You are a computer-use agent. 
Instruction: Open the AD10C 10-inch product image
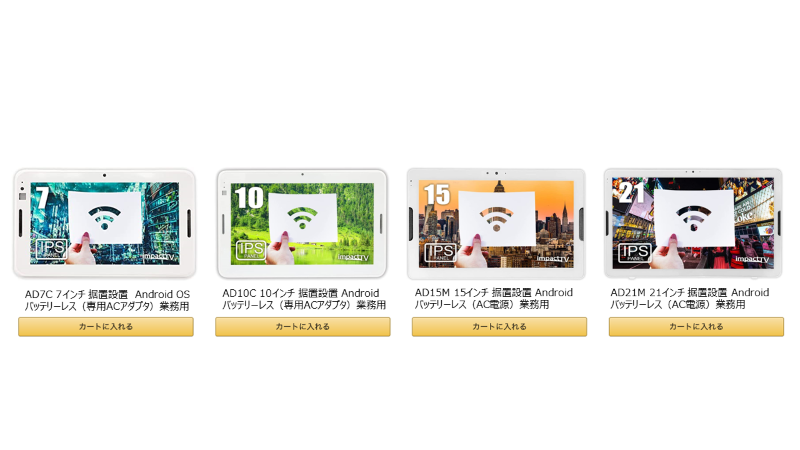click(302, 223)
